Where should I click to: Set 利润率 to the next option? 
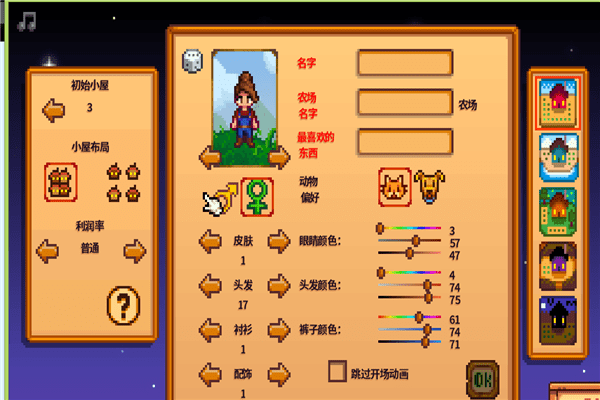pos(135,250)
